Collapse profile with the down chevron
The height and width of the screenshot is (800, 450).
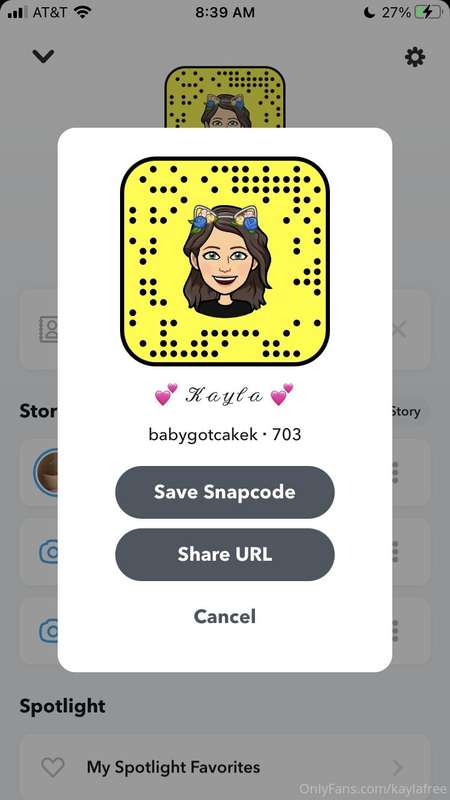(x=43, y=56)
